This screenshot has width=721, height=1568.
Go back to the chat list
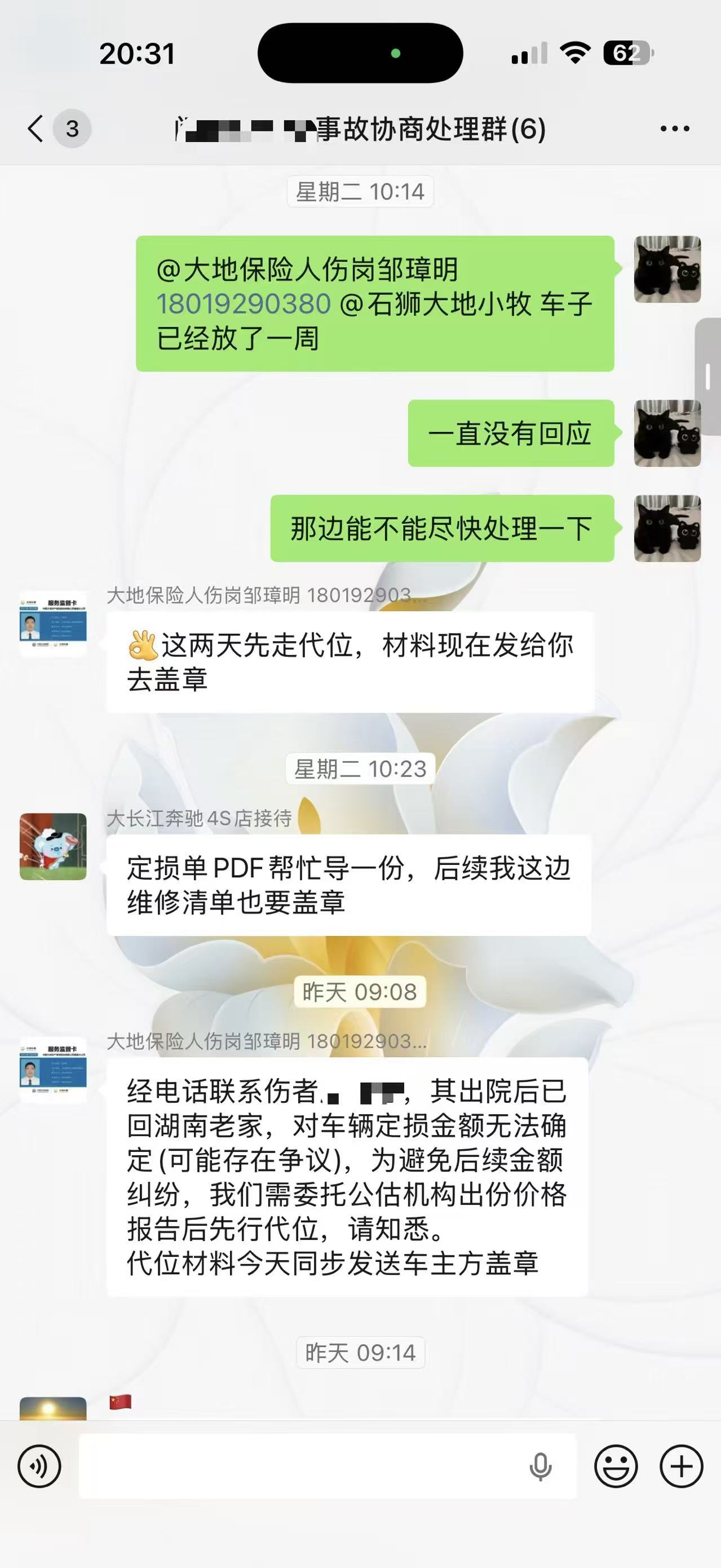(x=37, y=129)
